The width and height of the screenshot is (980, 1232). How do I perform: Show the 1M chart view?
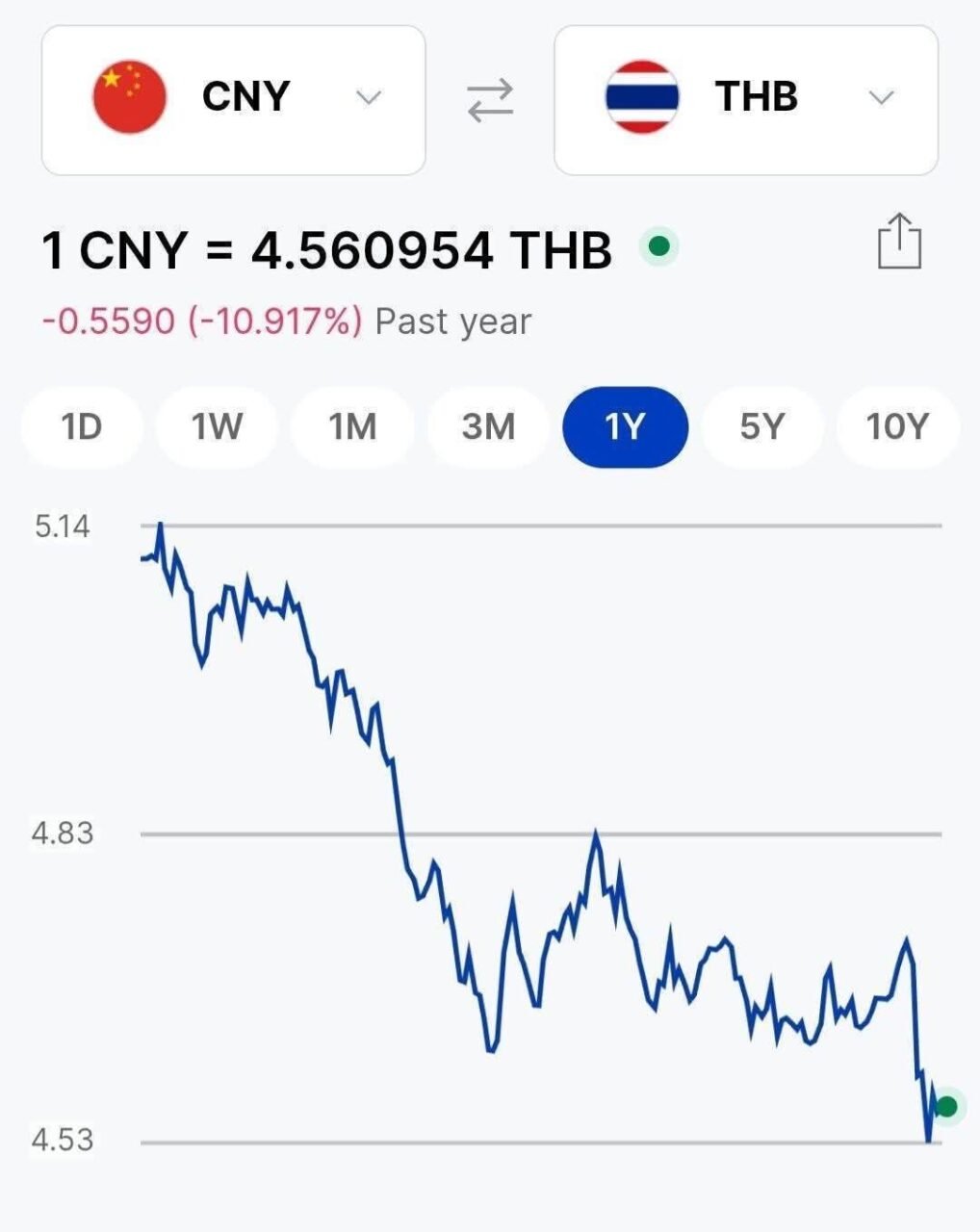pyautogui.click(x=352, y=426)
